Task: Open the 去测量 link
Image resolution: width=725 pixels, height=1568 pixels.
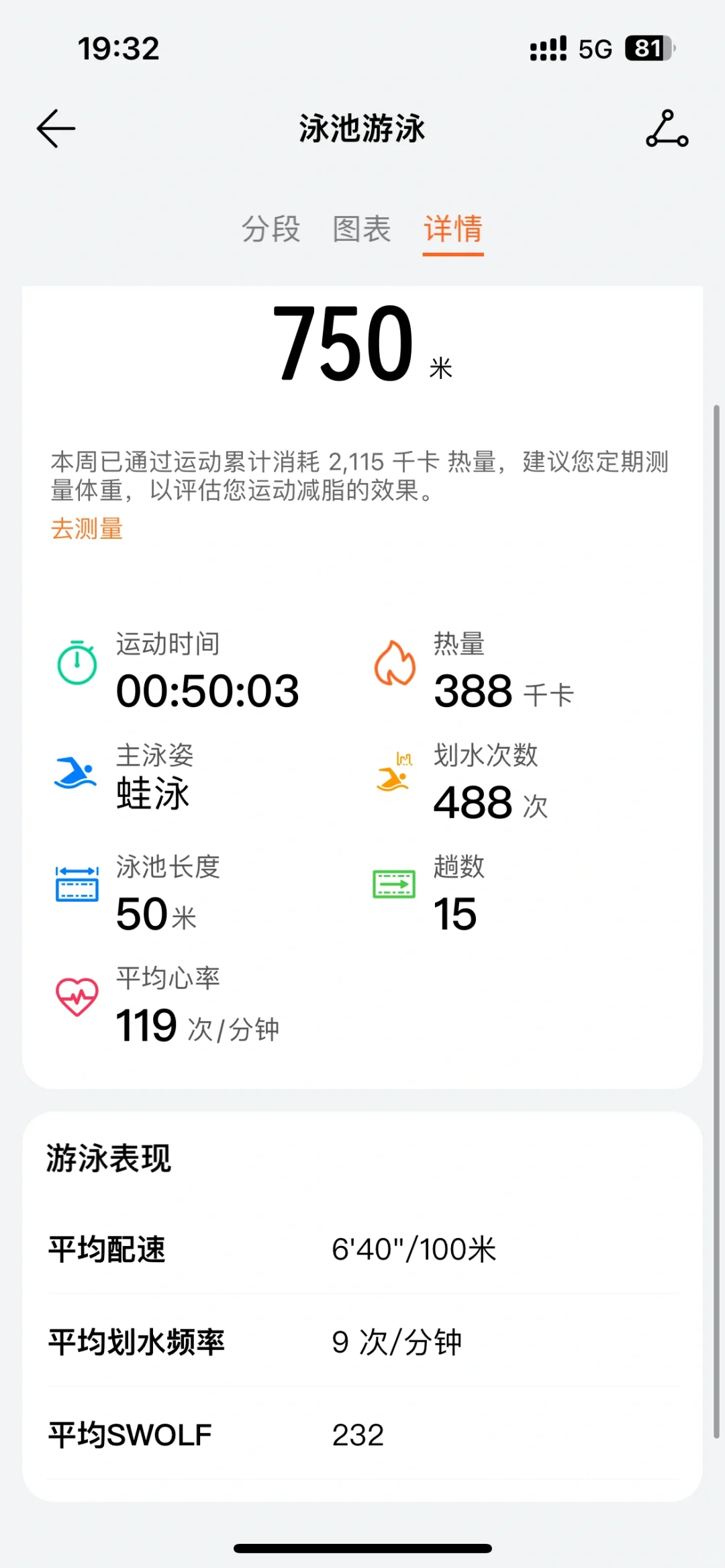Action: (x=87, y=529)
